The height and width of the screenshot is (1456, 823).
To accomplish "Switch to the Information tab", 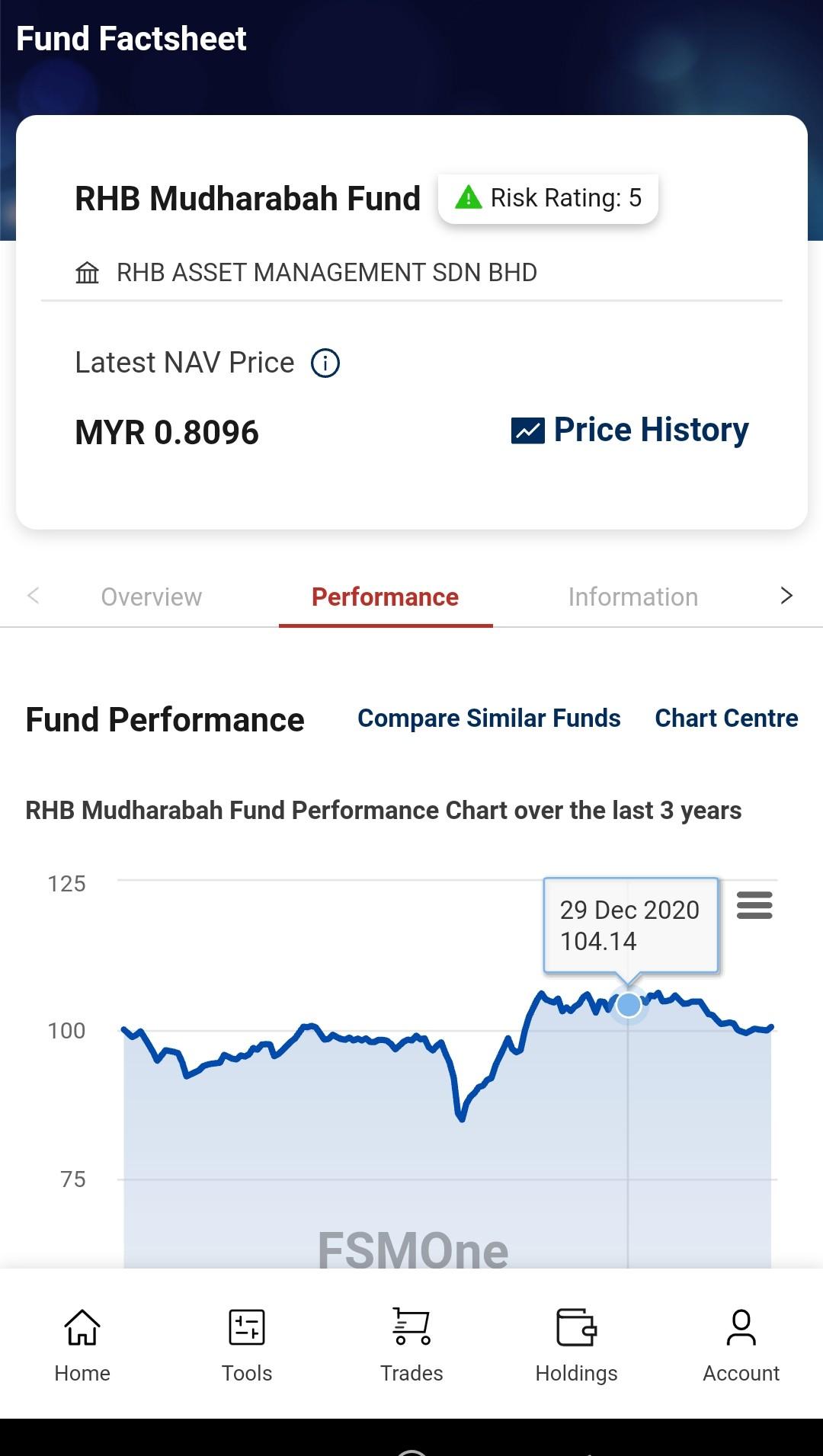I will pos(632,597).
